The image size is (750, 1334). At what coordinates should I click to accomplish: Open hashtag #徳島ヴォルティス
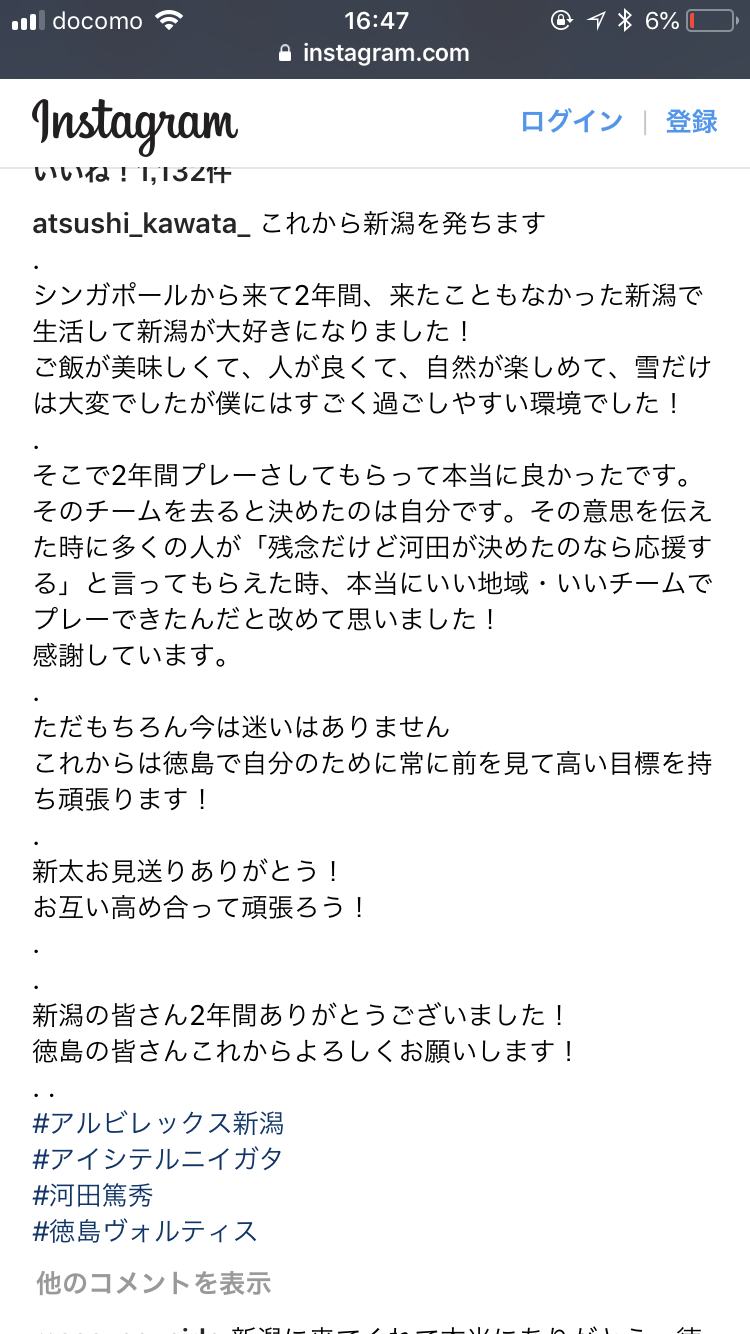[145, 1231]
